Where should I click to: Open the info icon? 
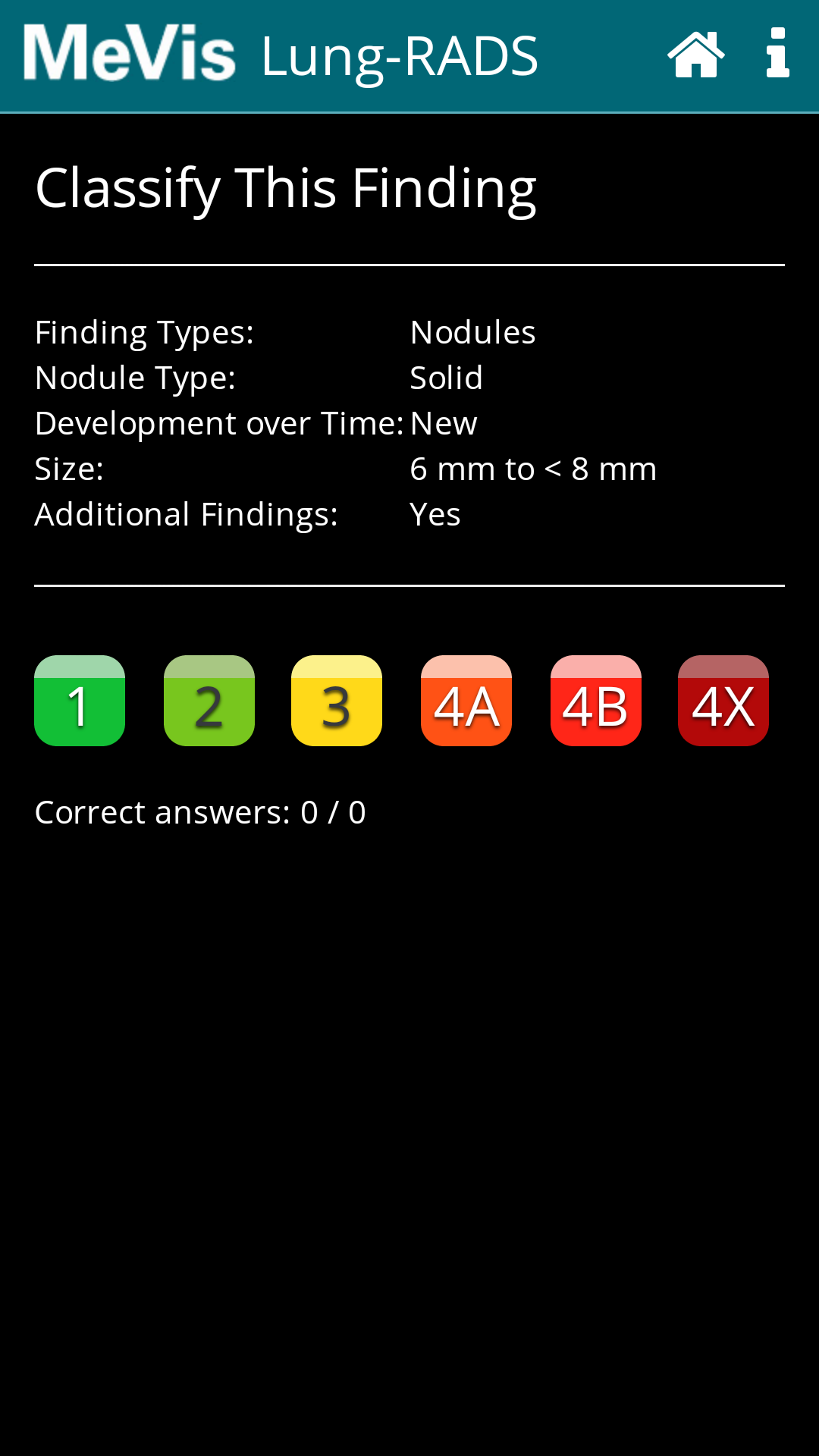click(x=777, y=53)
